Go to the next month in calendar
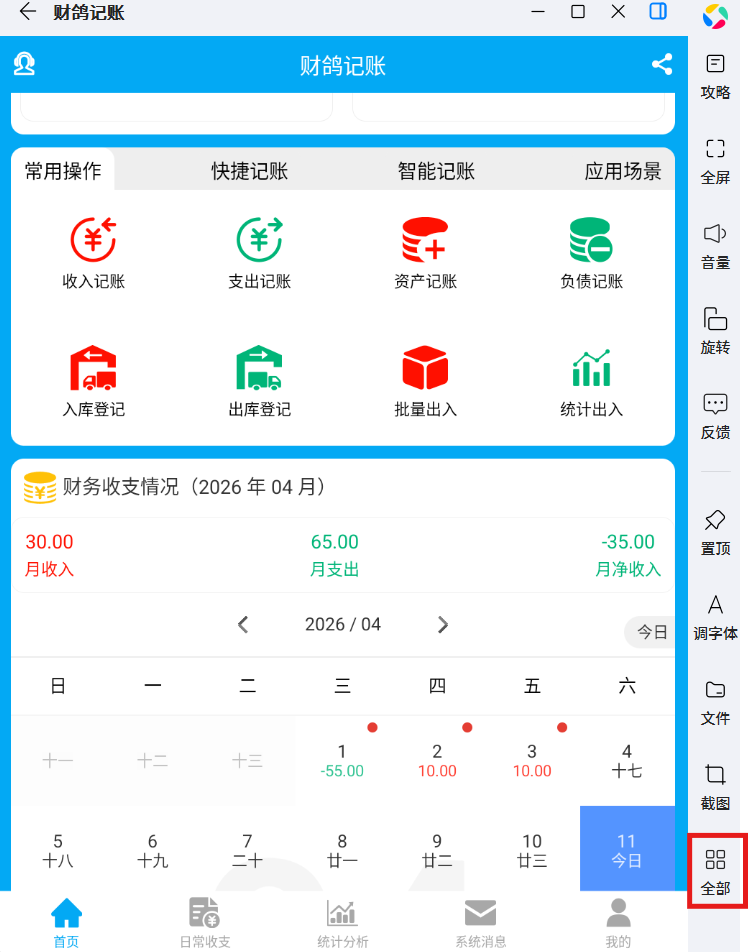 [x=443, y=625]
